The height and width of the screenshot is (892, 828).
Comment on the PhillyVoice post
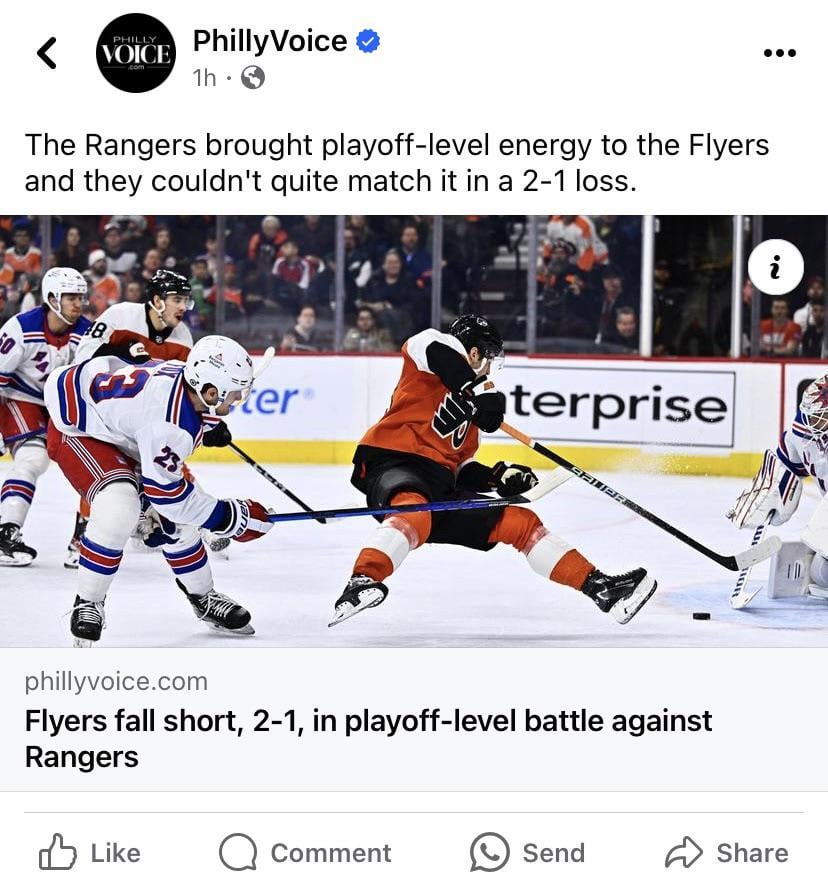305,853
